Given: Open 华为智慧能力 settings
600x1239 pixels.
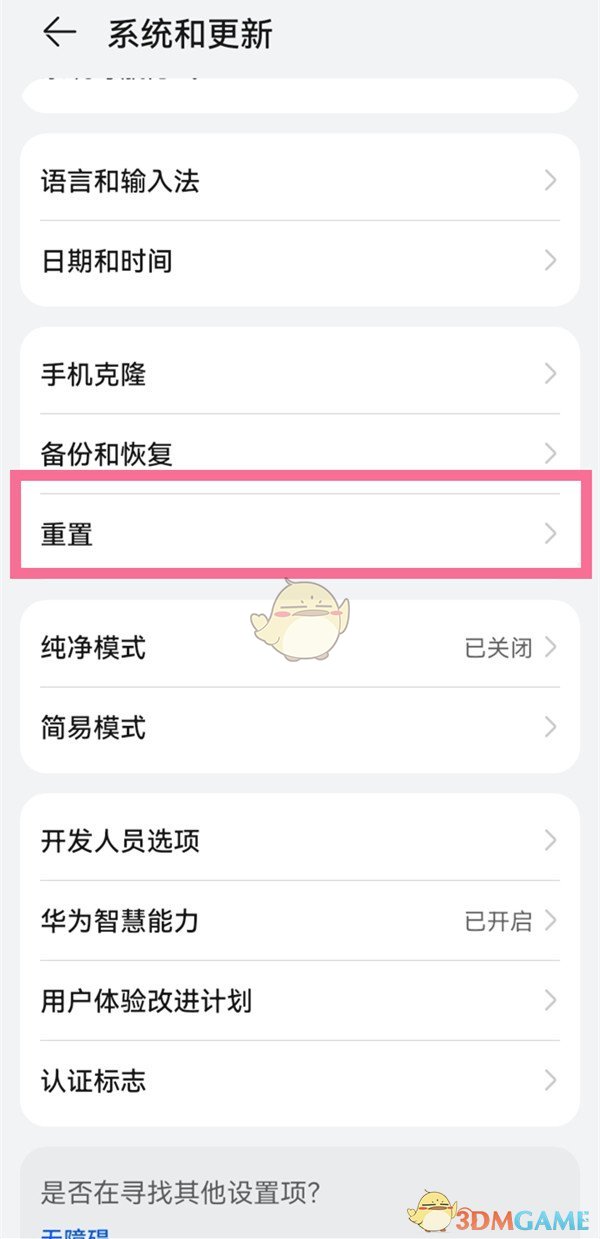Looking at the screenshot, I should pyautogui.click(x=299, y=920).
